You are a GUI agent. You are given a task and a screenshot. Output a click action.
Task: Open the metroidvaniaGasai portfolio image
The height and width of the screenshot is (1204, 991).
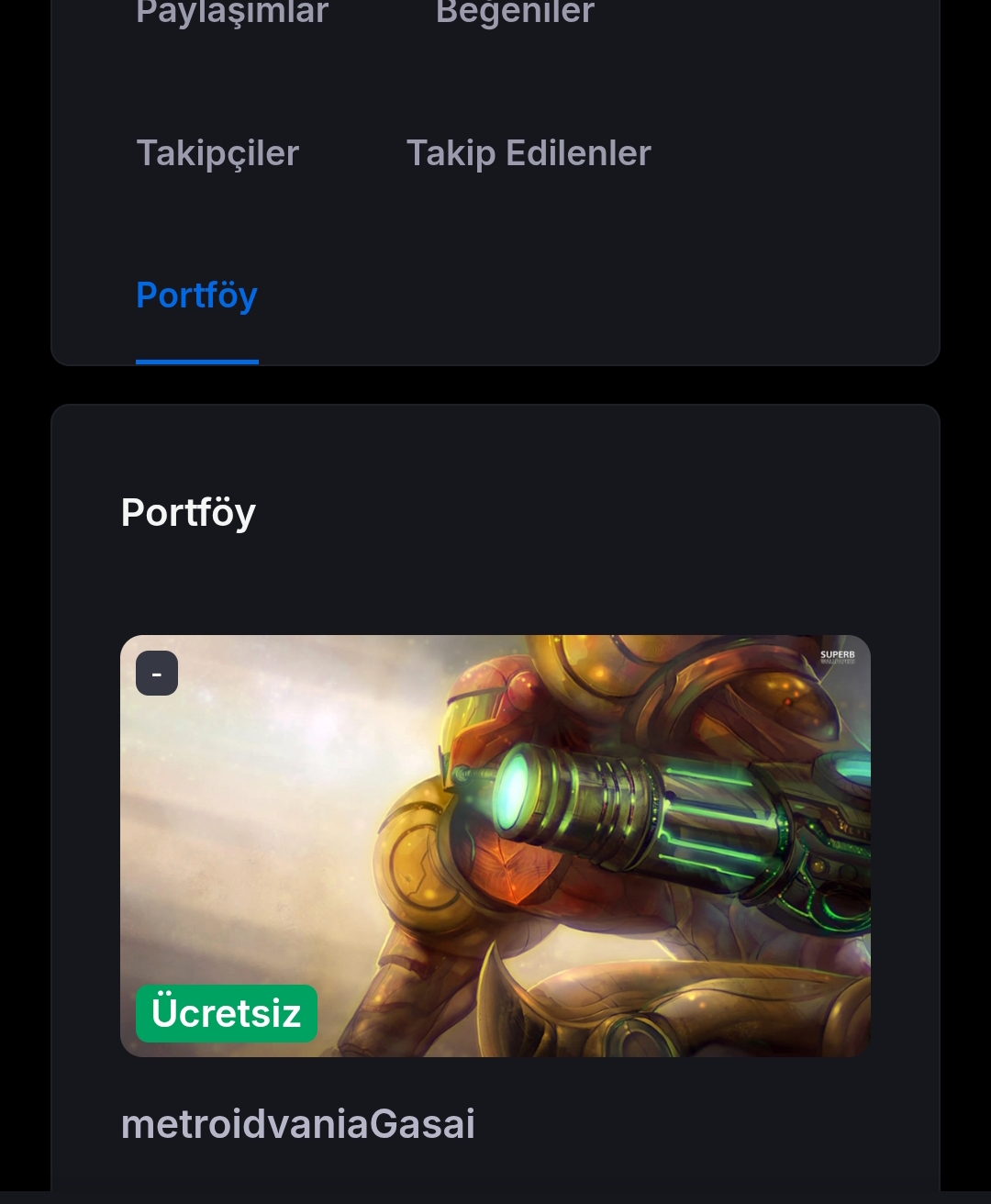pyautogui.click(x=495, y=845)
